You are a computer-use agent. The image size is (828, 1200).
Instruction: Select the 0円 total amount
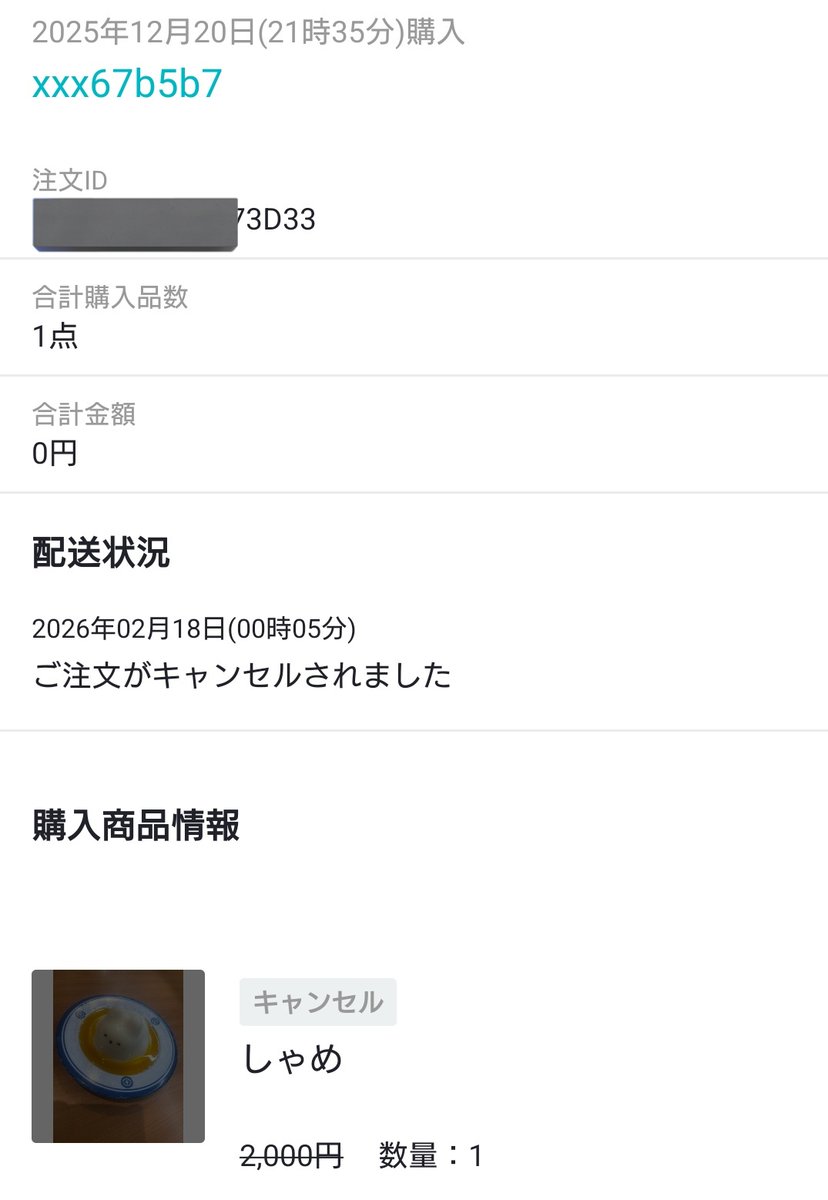pyautogui.click(x=57, y=452)
